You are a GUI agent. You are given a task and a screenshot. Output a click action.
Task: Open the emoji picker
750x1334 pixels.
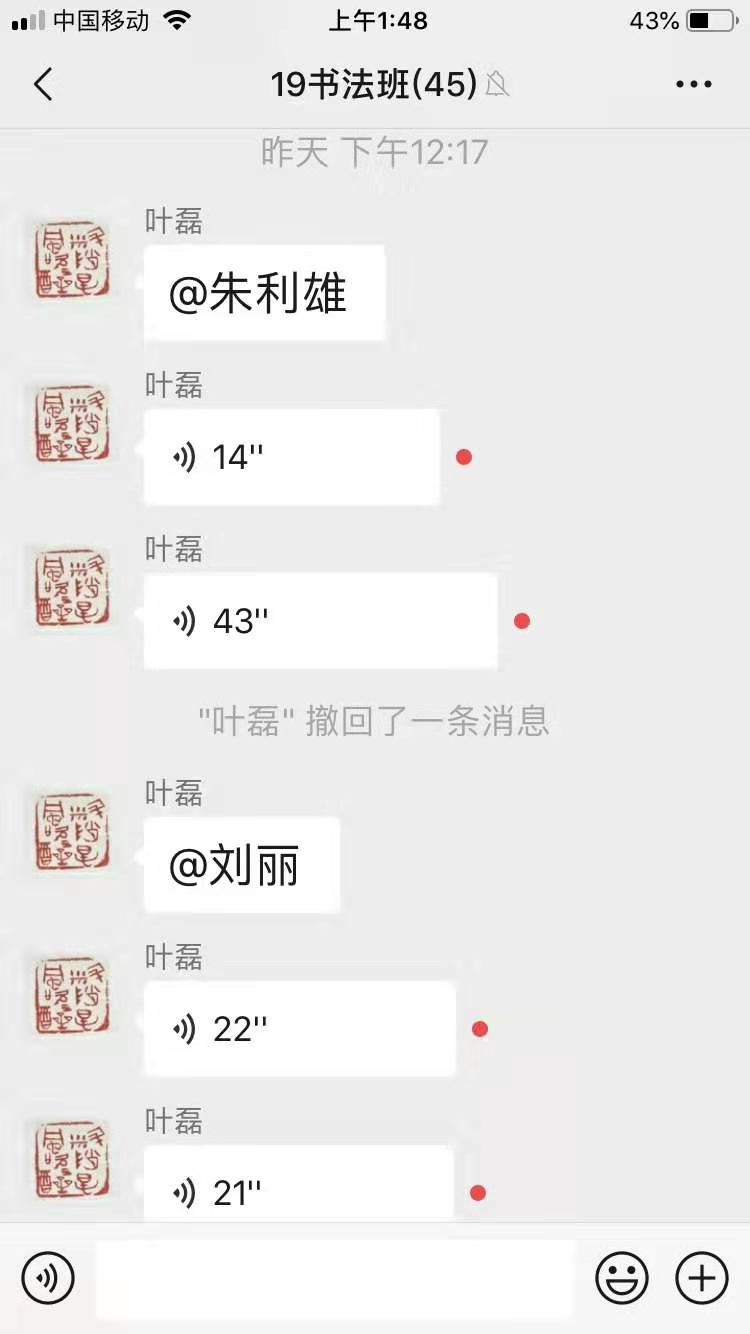coord(621,1277)
